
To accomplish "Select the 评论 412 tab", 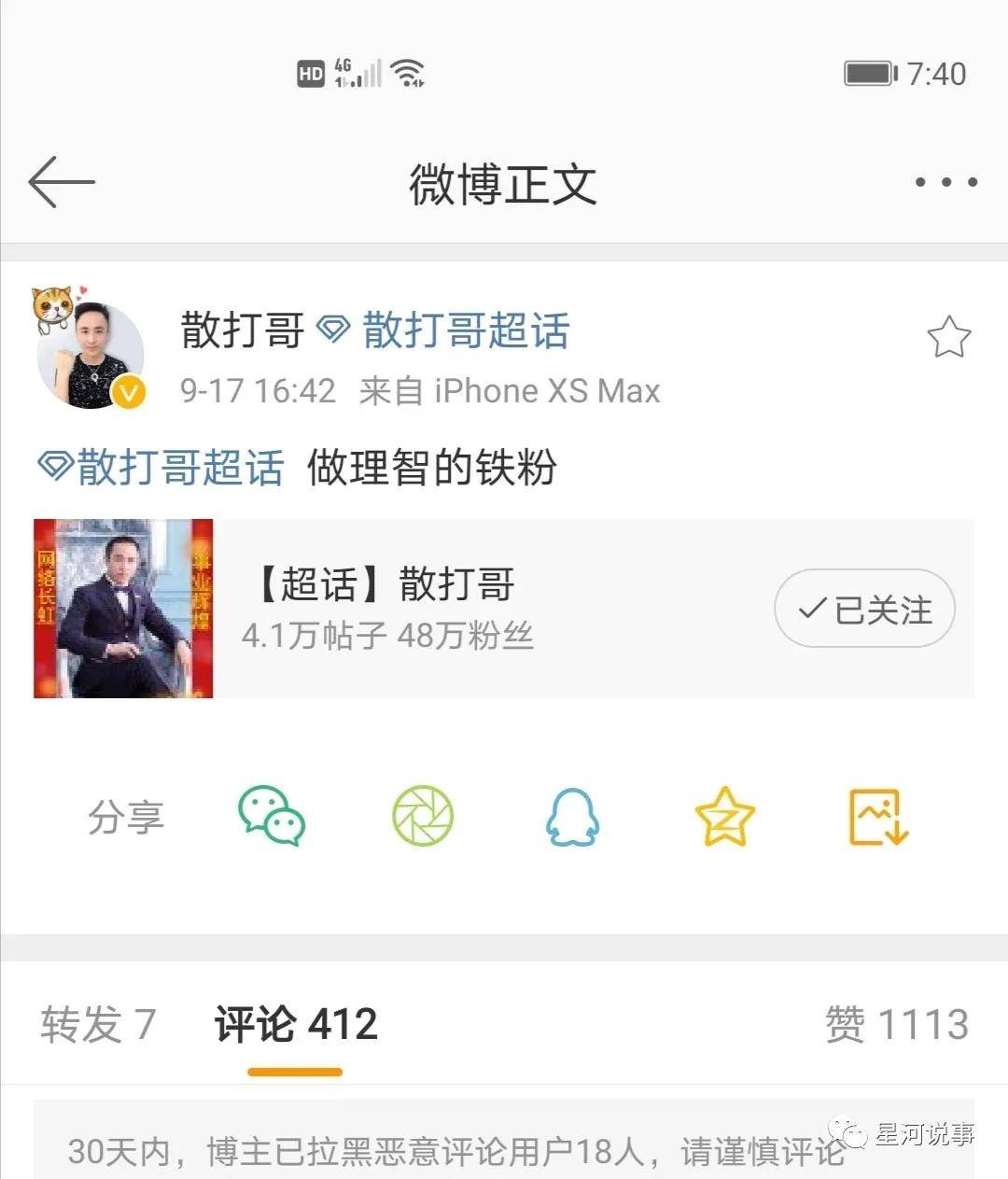I will (x=296, y=1025).
